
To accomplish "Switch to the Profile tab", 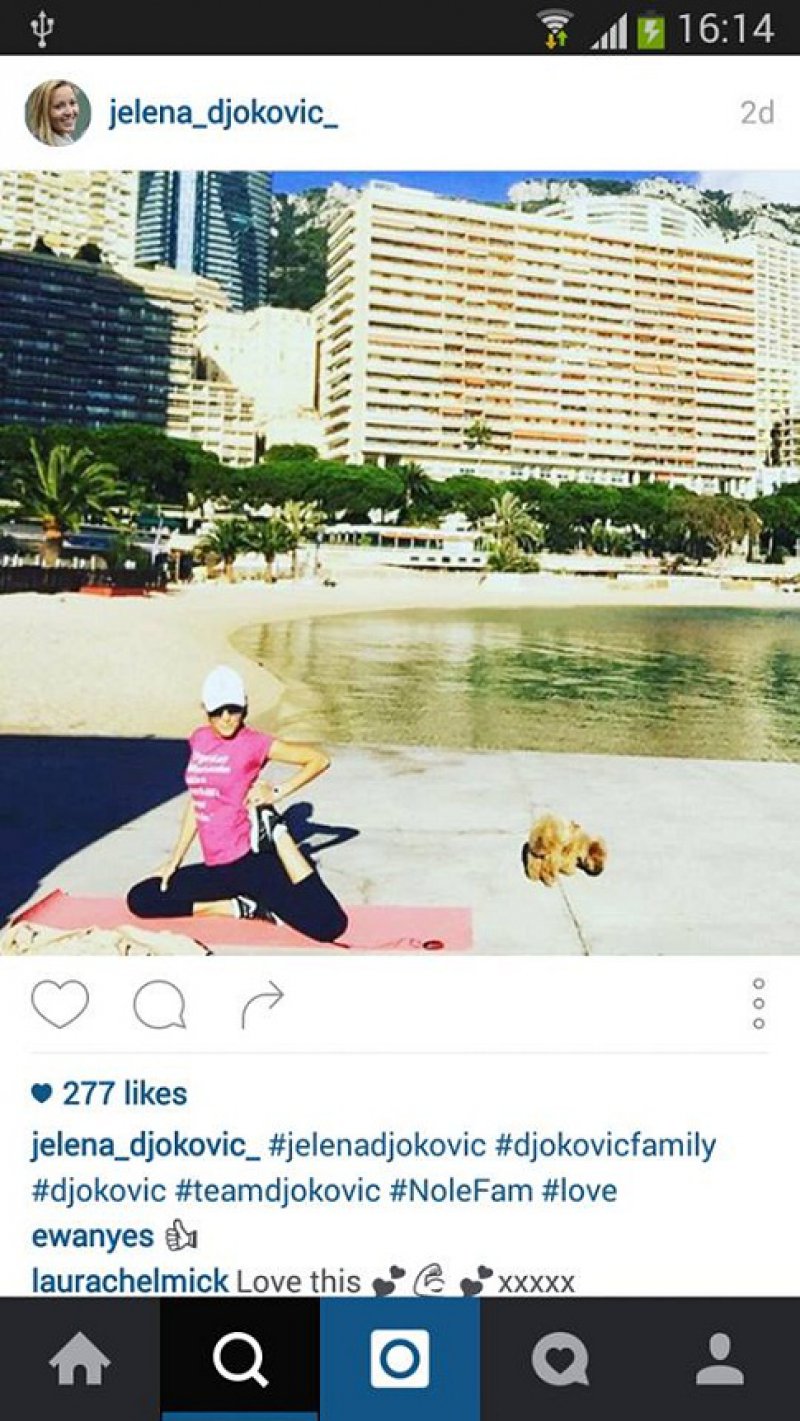I will (x=720, y=1359).
